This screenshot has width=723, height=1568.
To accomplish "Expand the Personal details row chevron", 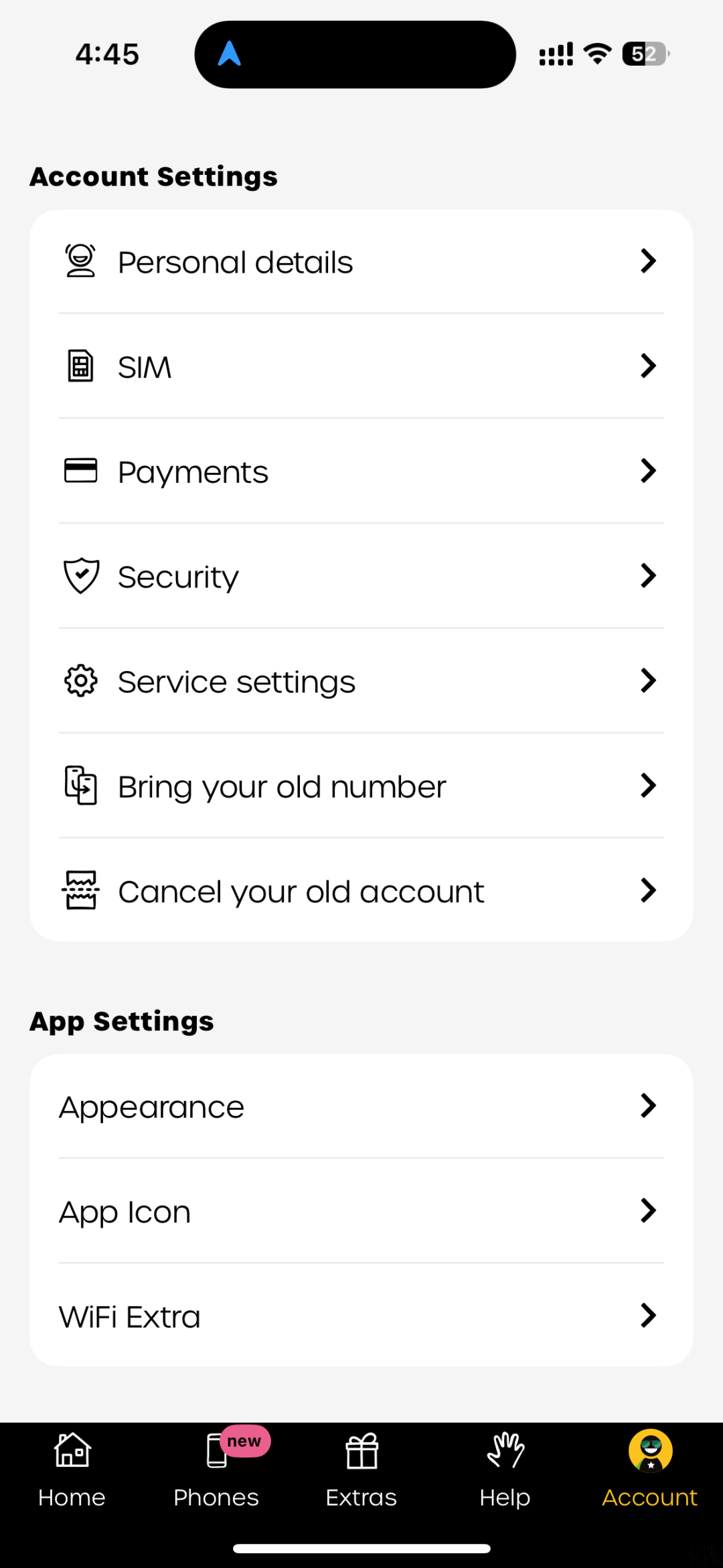I will (x=647, y=261).
